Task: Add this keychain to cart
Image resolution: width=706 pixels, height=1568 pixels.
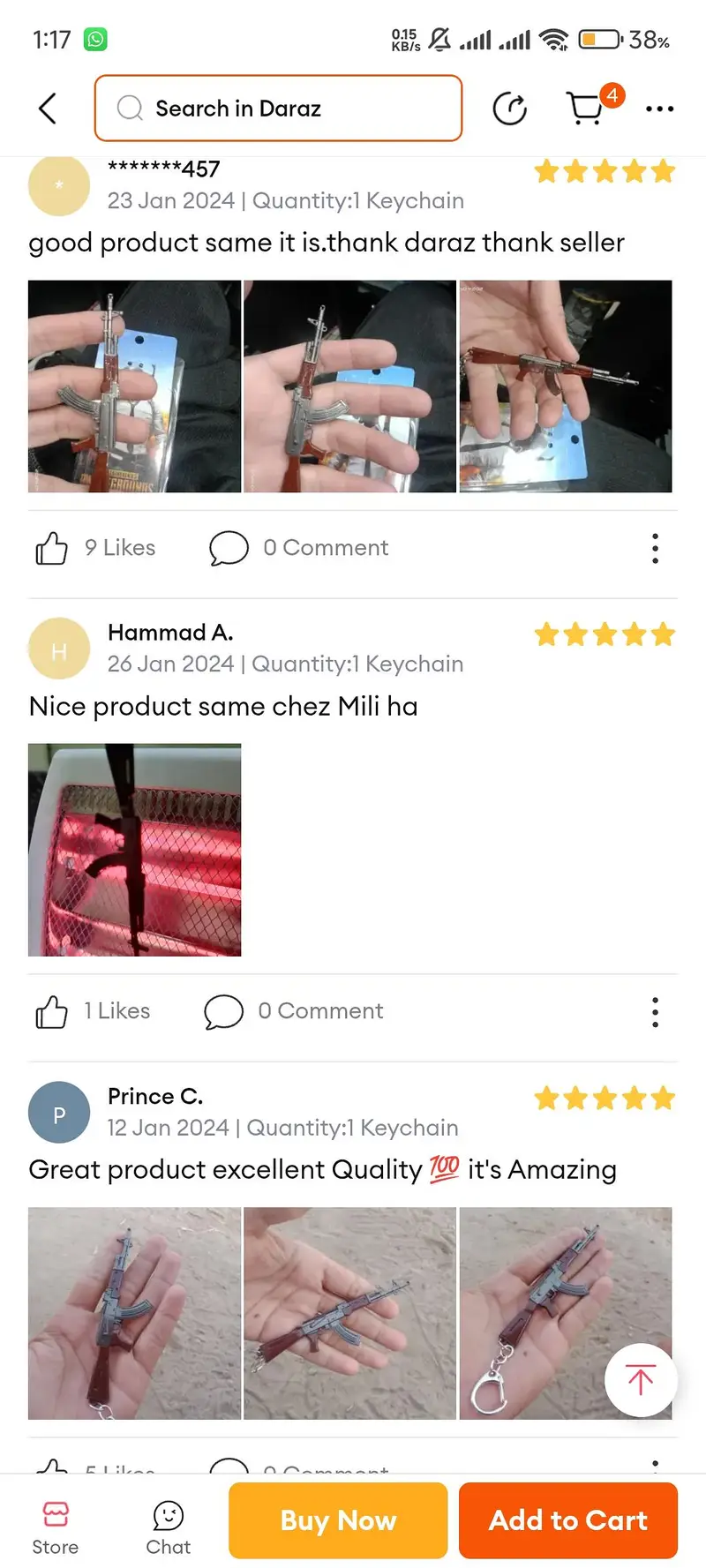Action: click(568, 1520)
